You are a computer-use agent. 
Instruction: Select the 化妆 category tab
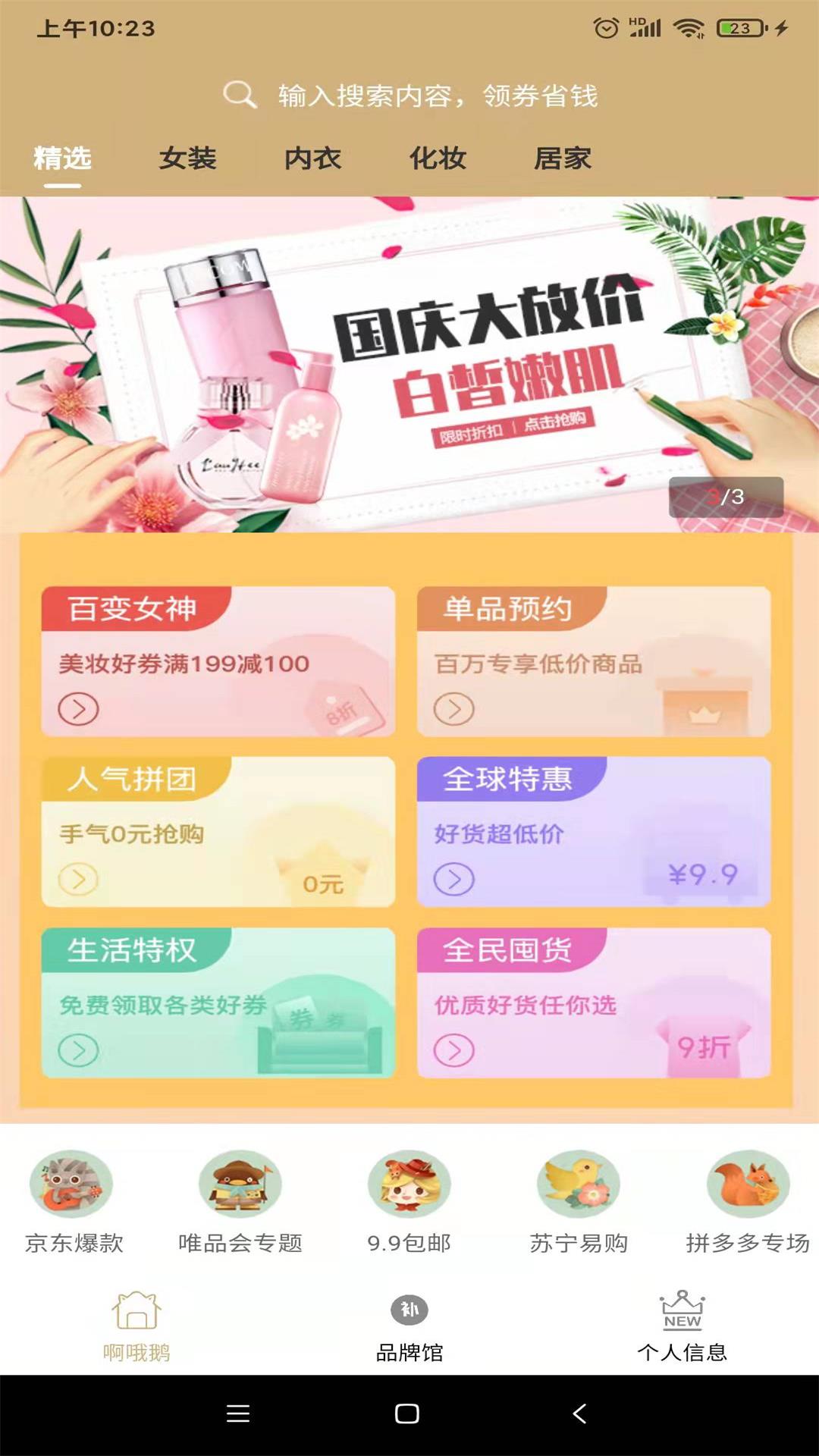438,158
